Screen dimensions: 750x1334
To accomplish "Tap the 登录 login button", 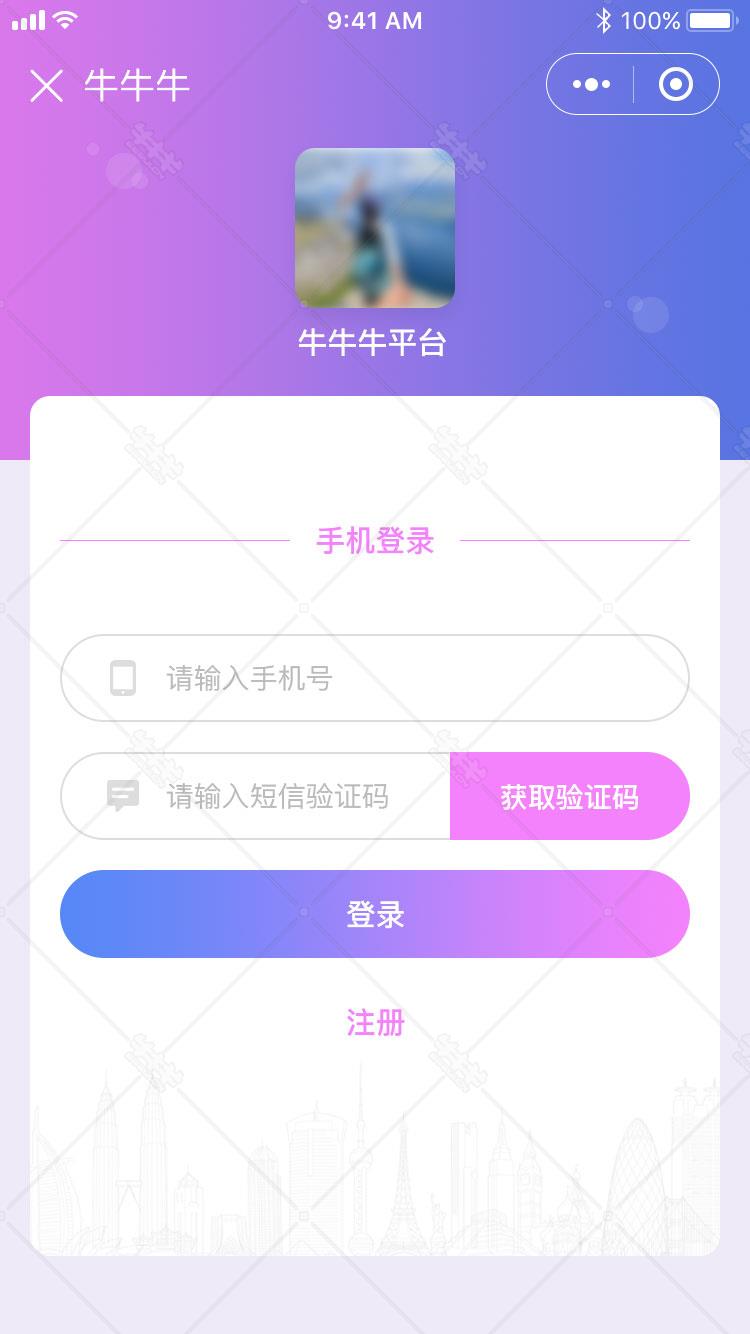I will (x=375, y=914).
